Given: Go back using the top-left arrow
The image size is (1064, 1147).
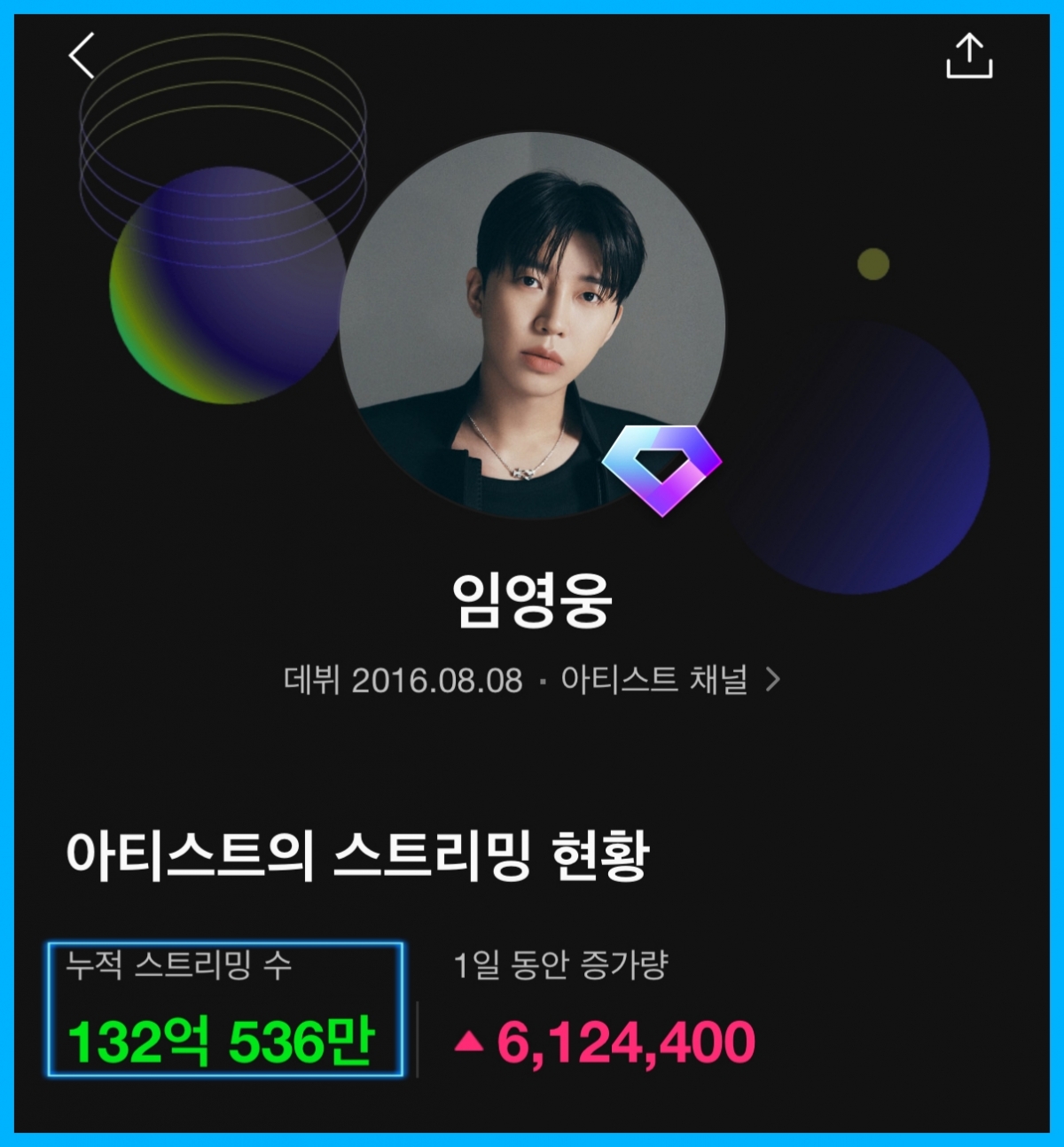Looking at the screenshot, I should (82, 56).
